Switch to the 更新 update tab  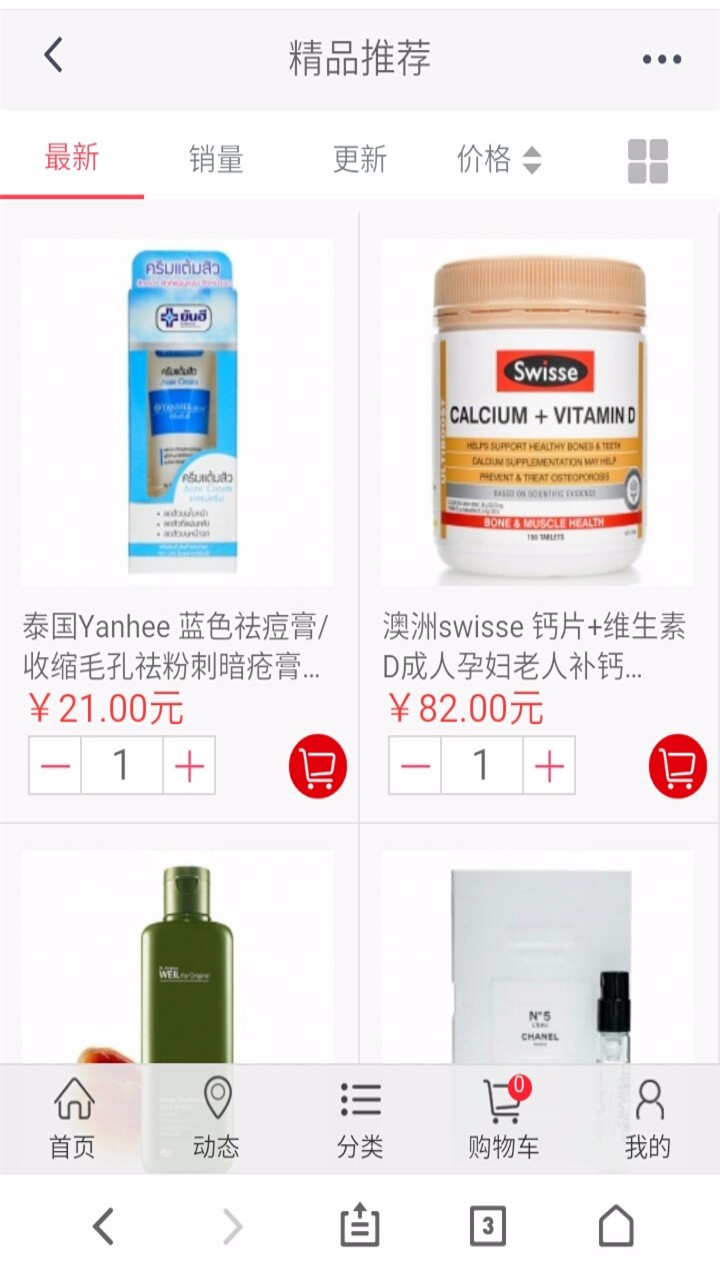pyautogui.click(x=360, y=160)
